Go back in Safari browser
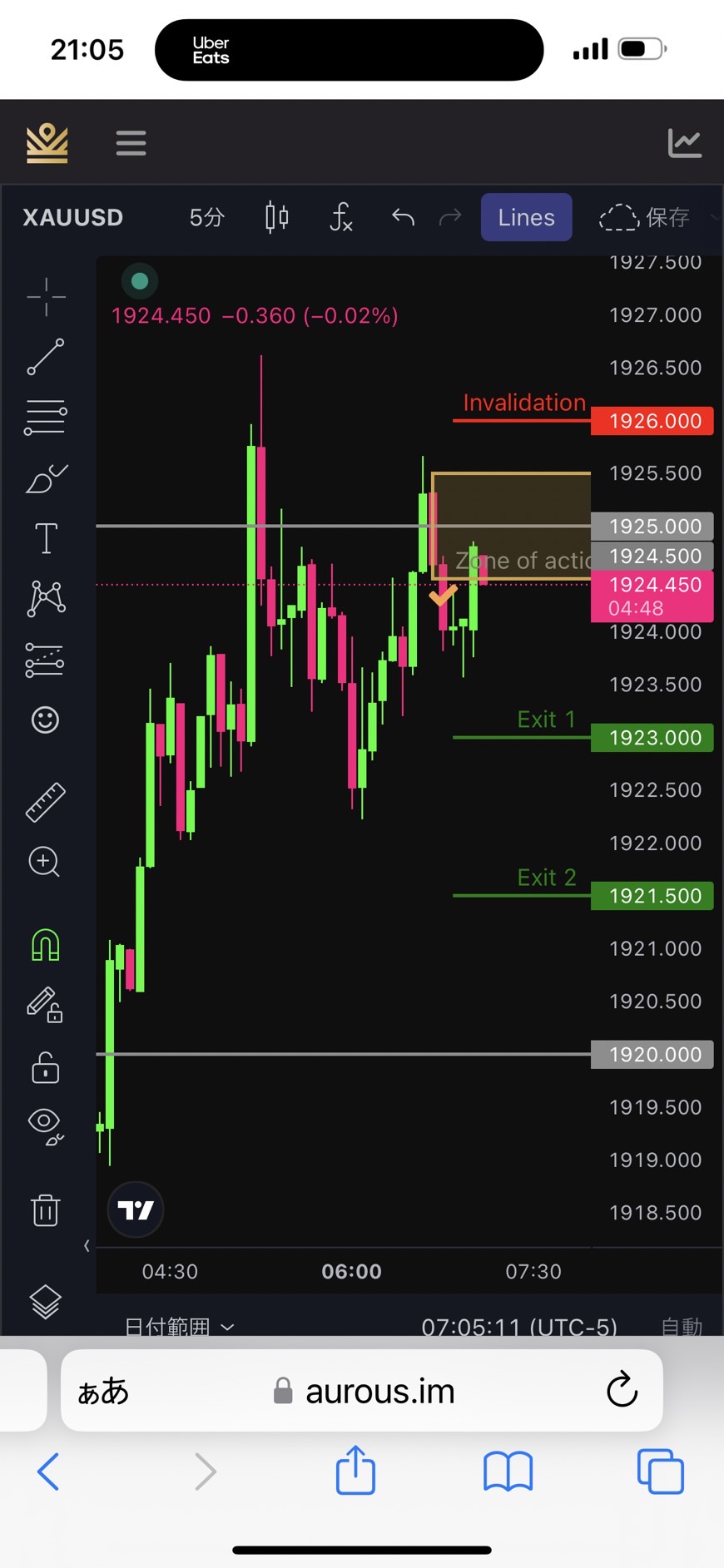 tap(49, 1472)
